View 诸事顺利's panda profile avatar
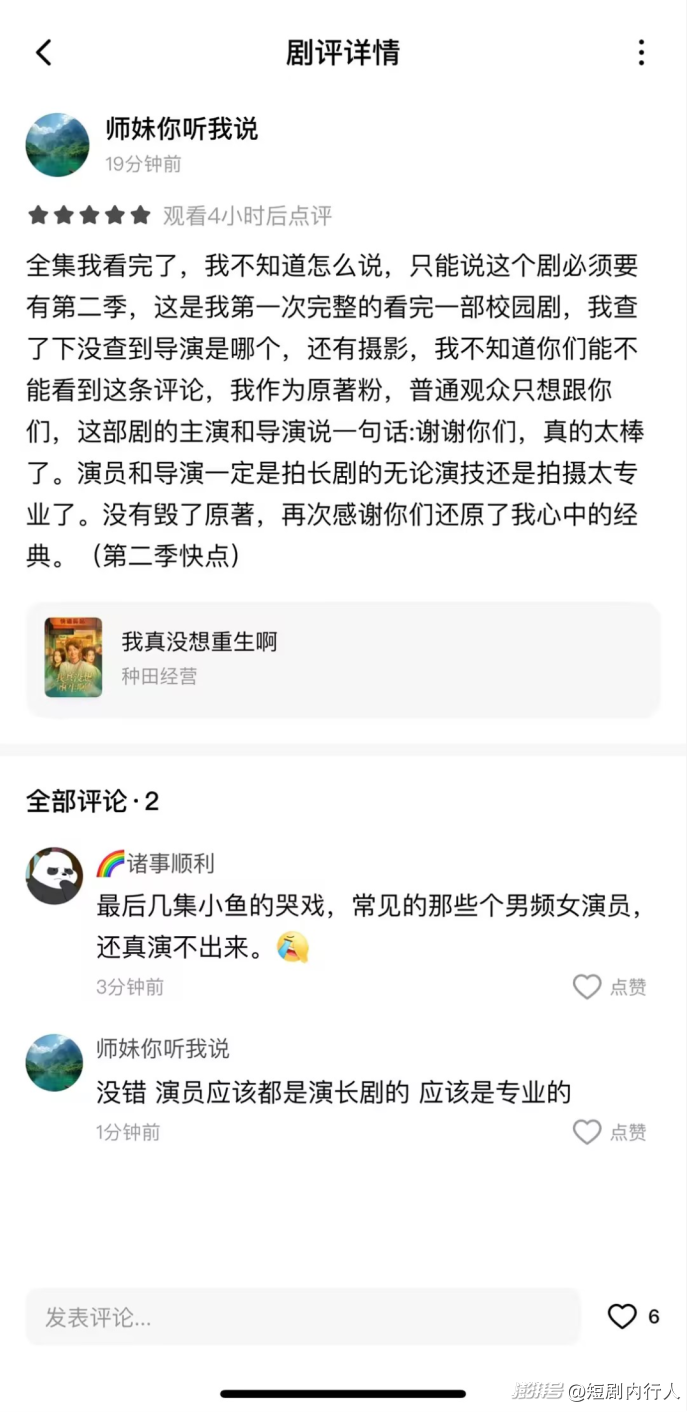 [54, 876]
